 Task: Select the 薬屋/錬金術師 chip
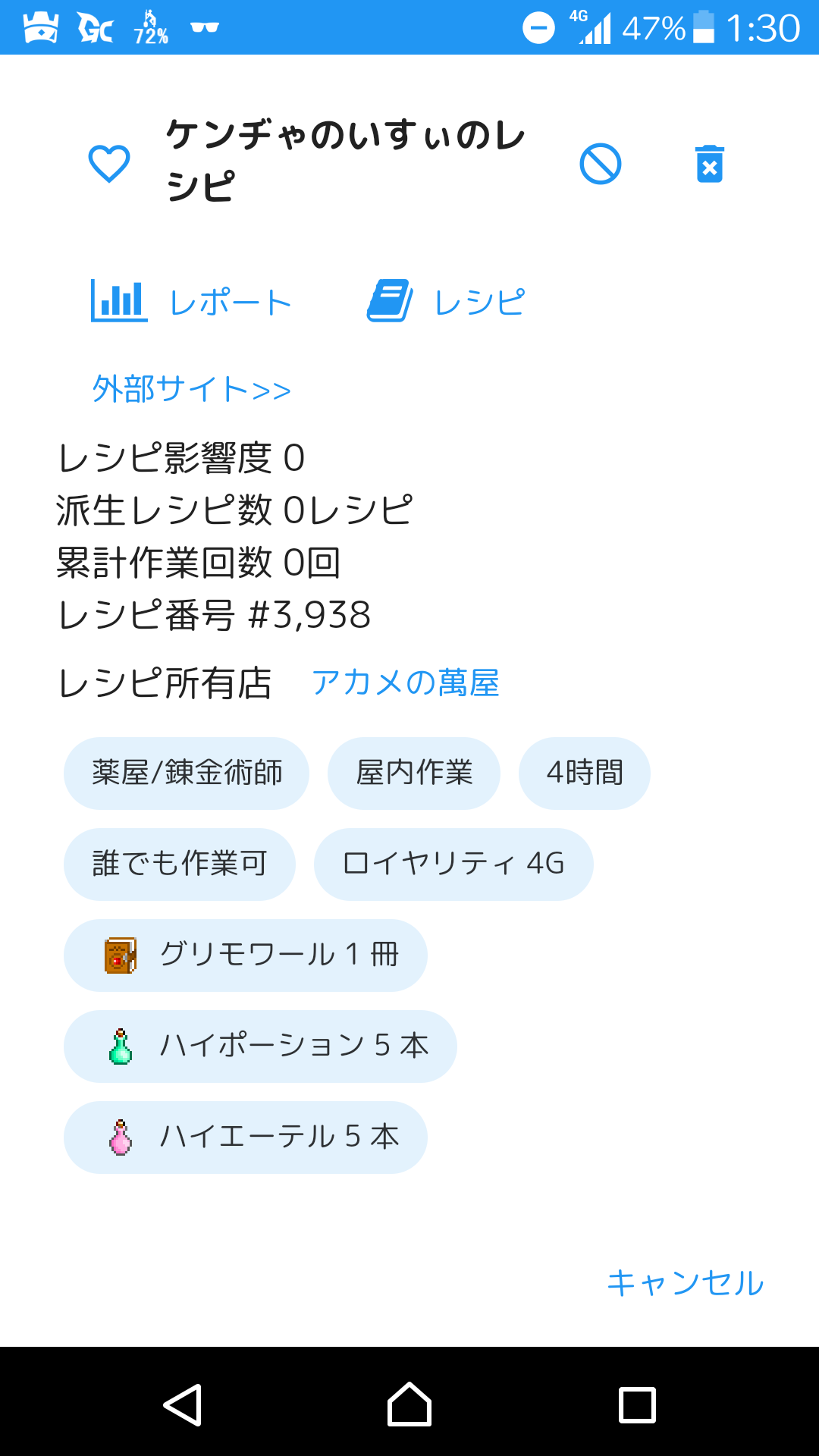point(187,773)
